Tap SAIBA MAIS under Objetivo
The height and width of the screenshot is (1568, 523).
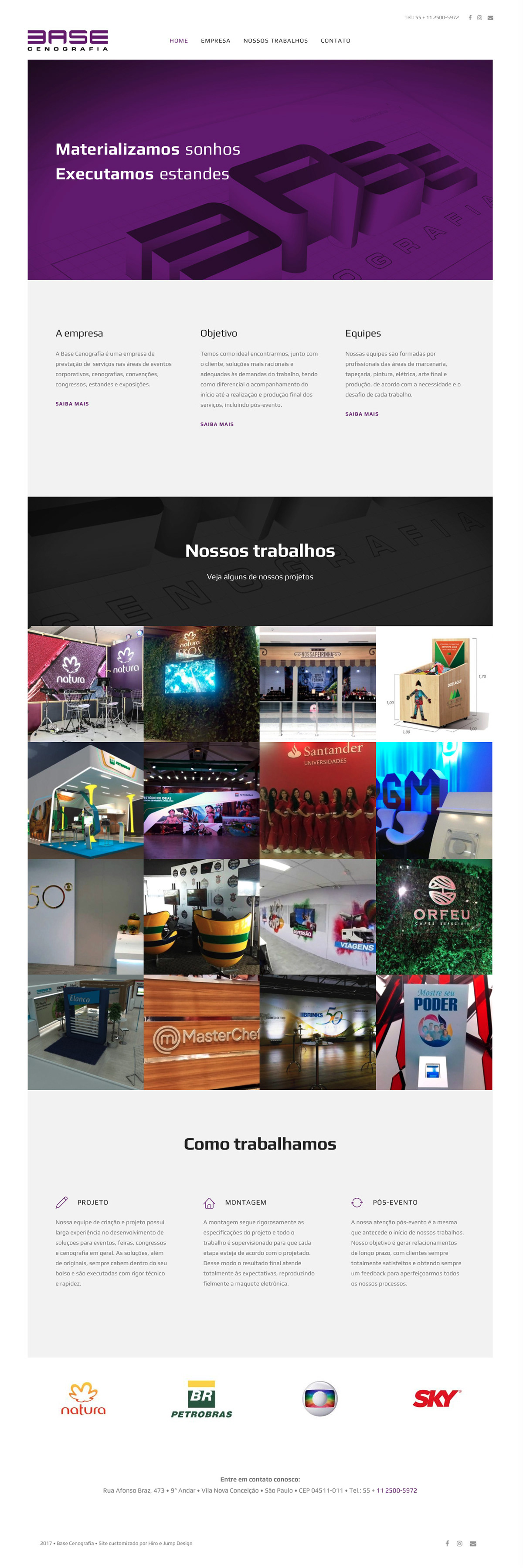(x=217, y=424)
